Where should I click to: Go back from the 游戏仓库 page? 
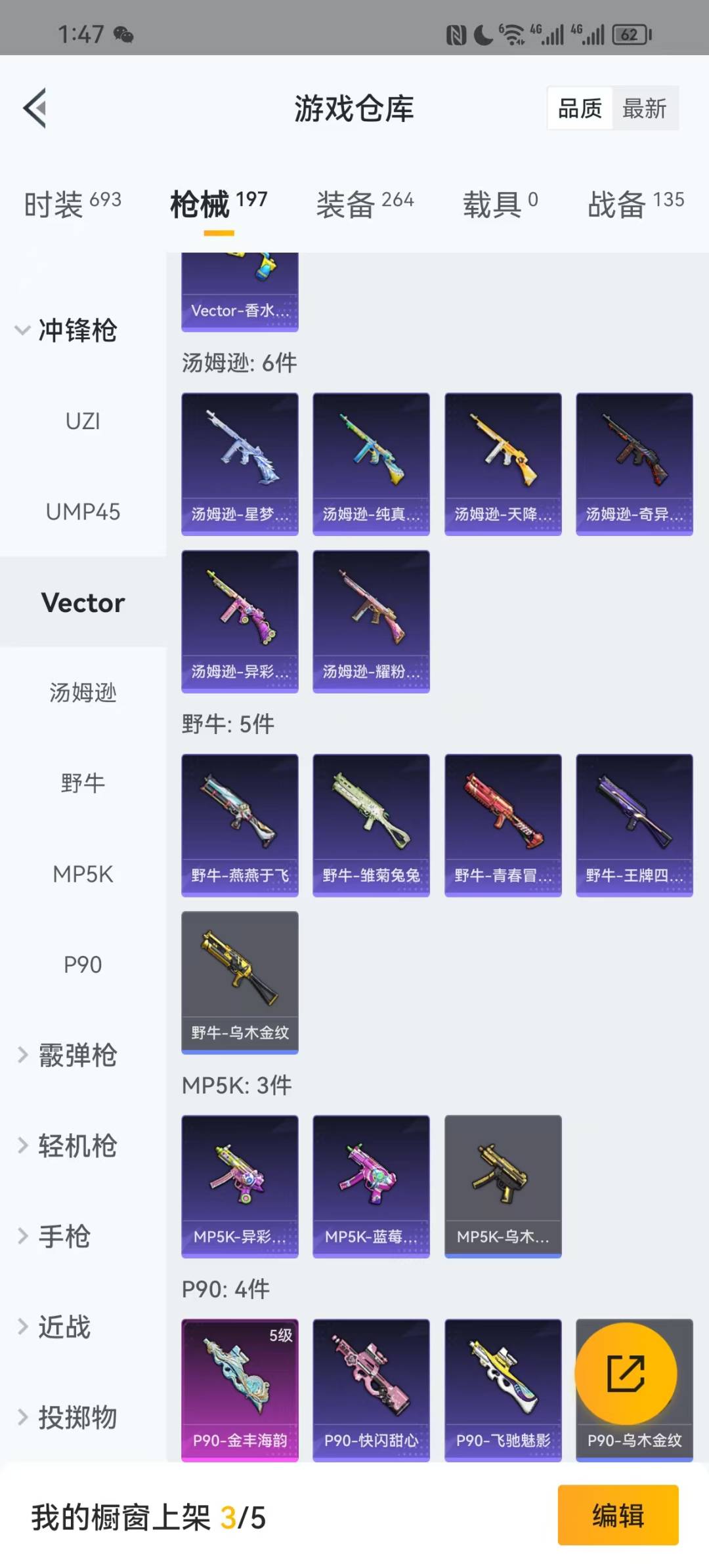[x=35, y=108]
